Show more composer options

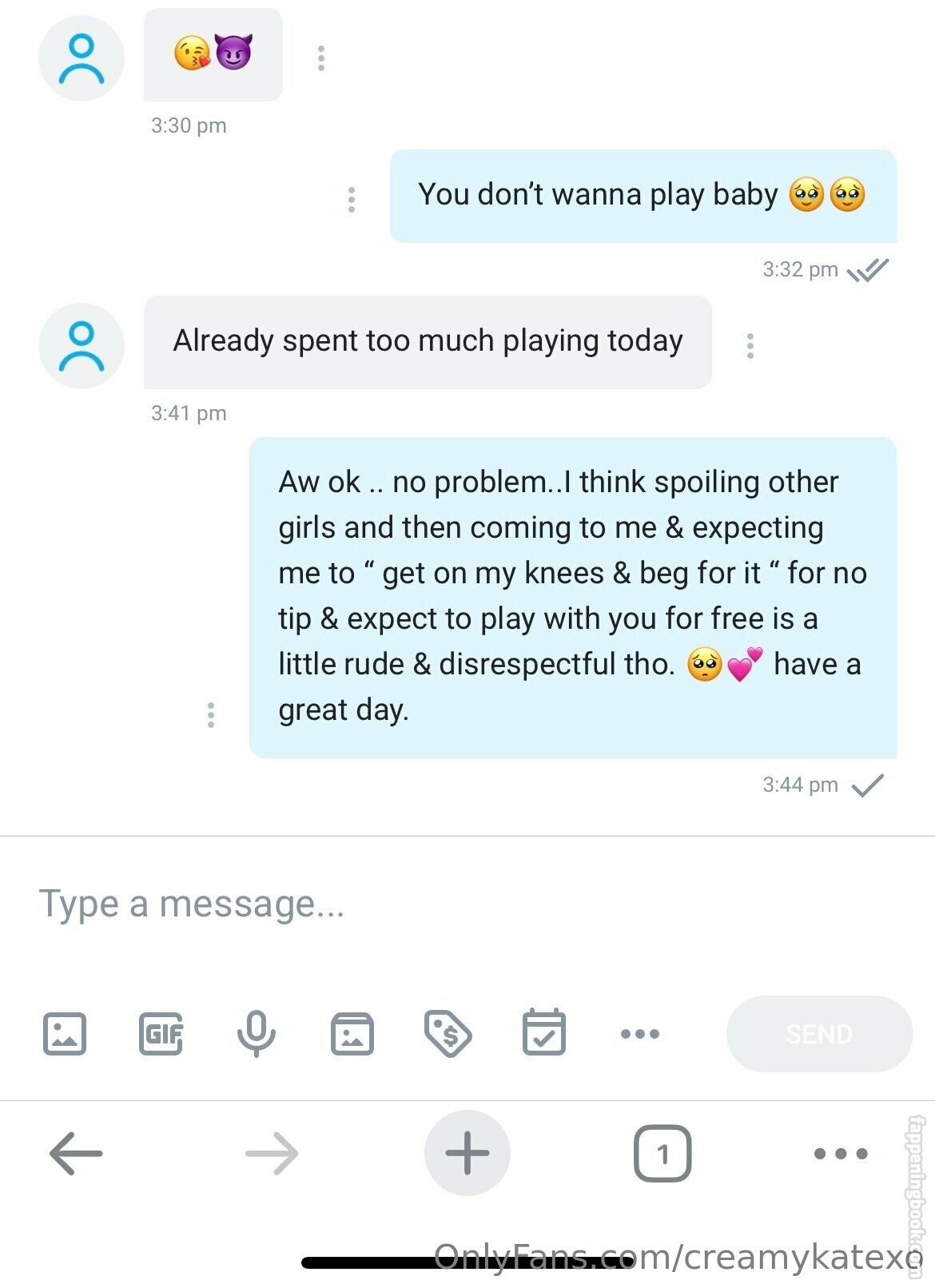(640, 1033)
